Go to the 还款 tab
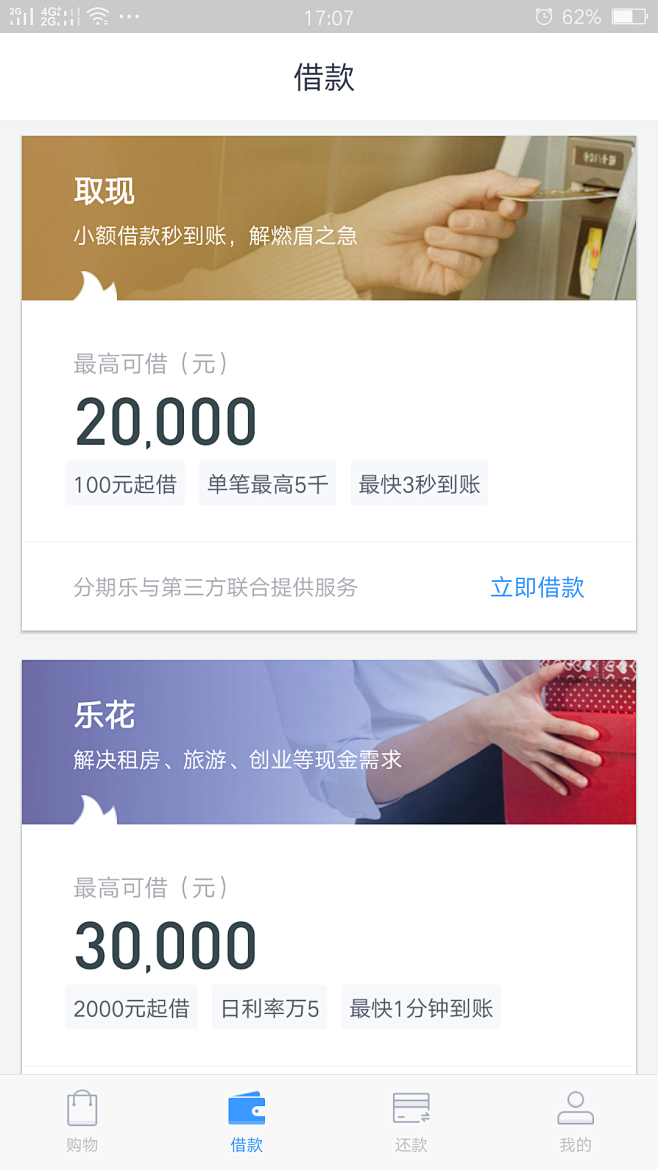The height and width of the screenshot is (1170, 658). pos(411,1122)
